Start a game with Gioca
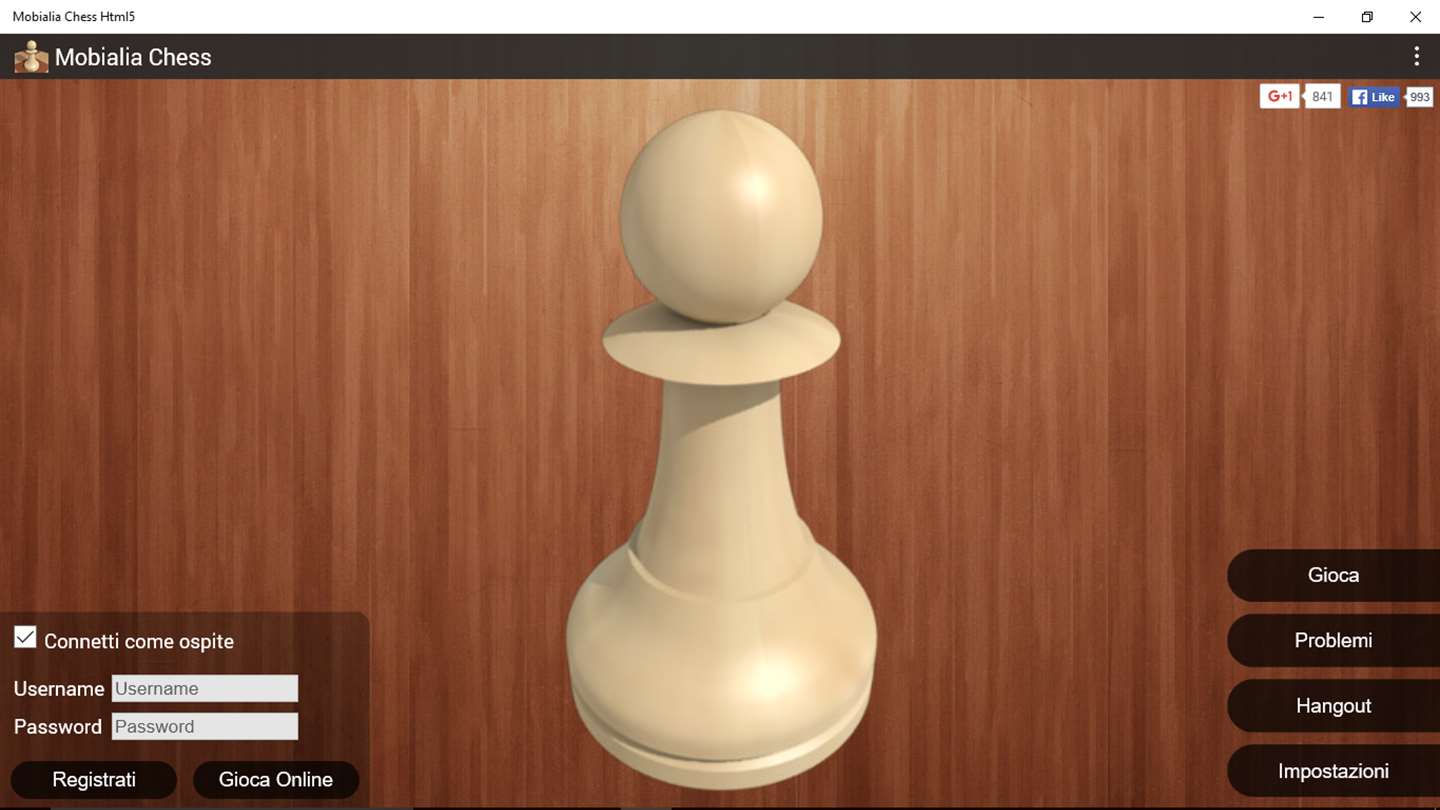This screenshot has height=810, width=1440. click(x=1333, y=575)
